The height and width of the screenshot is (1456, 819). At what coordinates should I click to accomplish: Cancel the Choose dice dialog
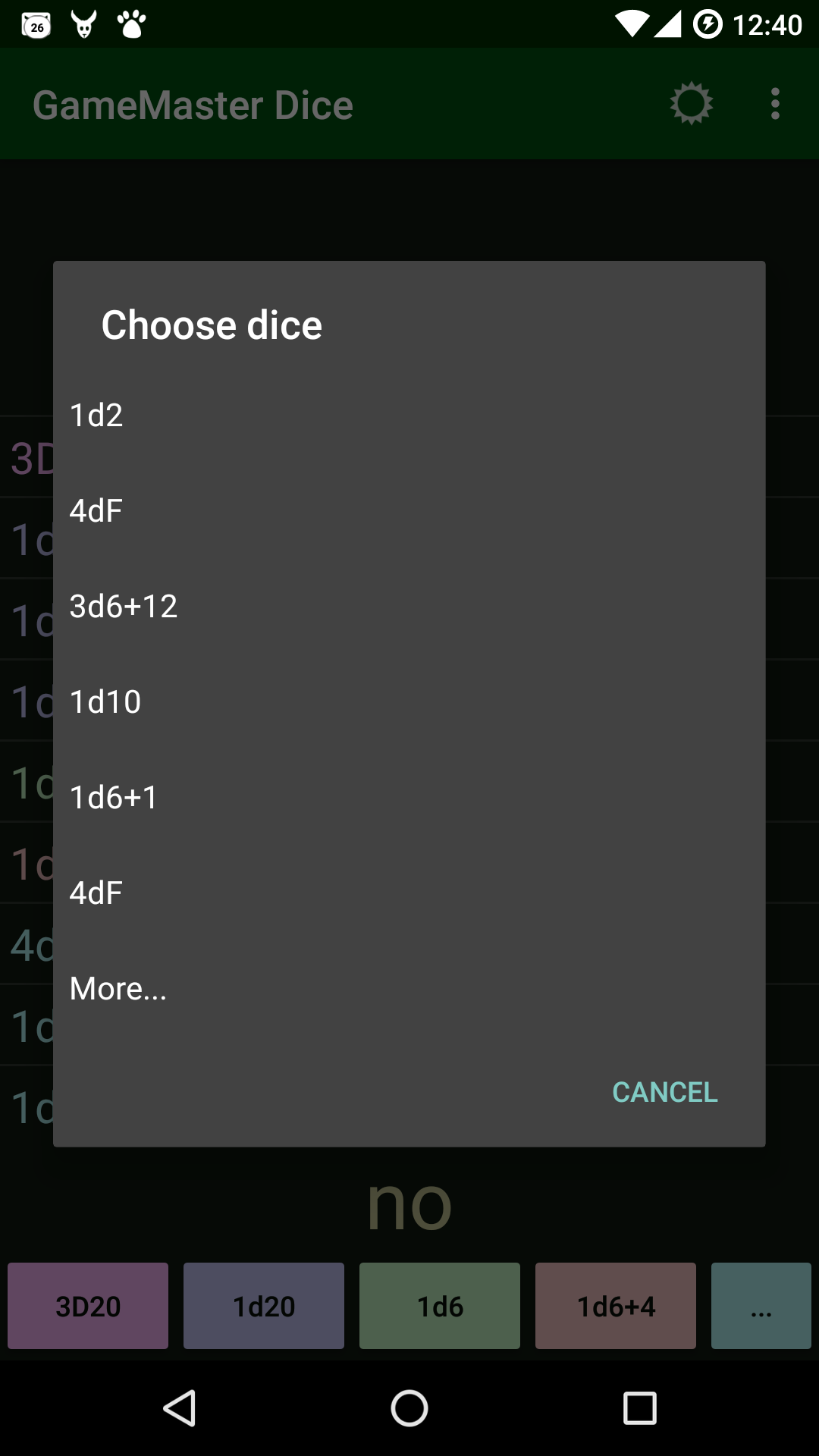(x=664, y=1092)
